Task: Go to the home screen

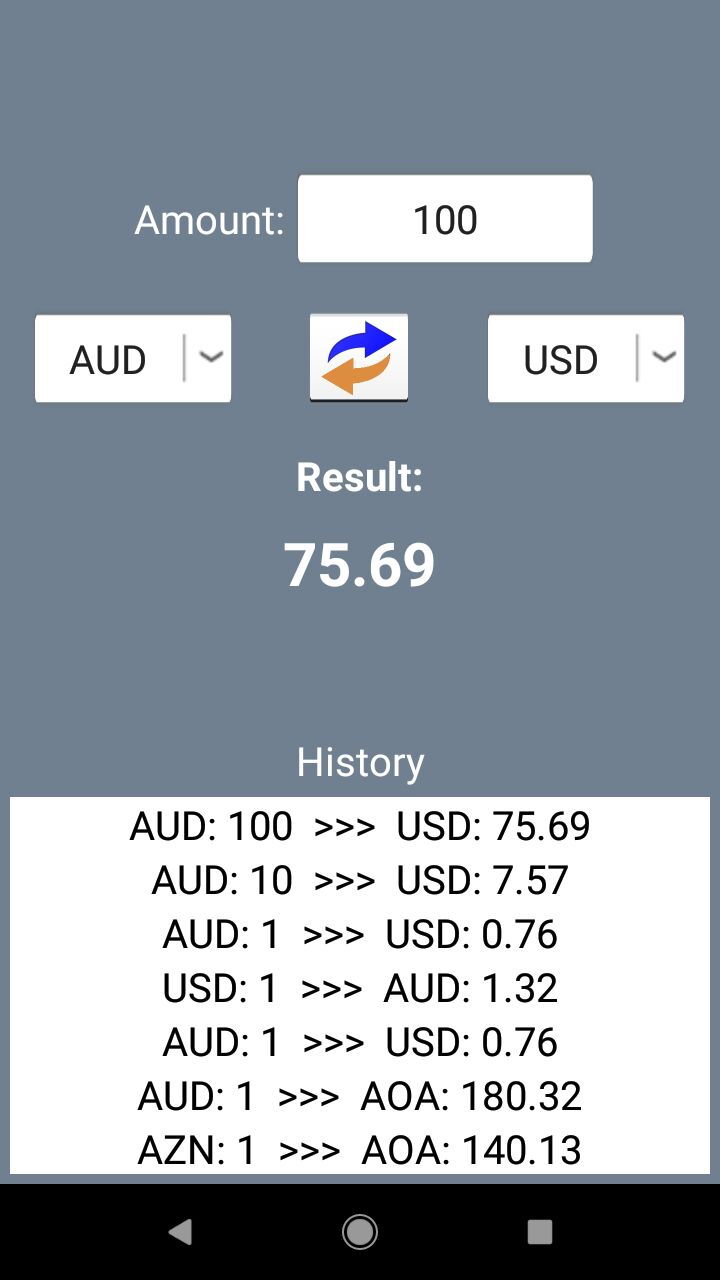Action: (x=360, y=1232)
